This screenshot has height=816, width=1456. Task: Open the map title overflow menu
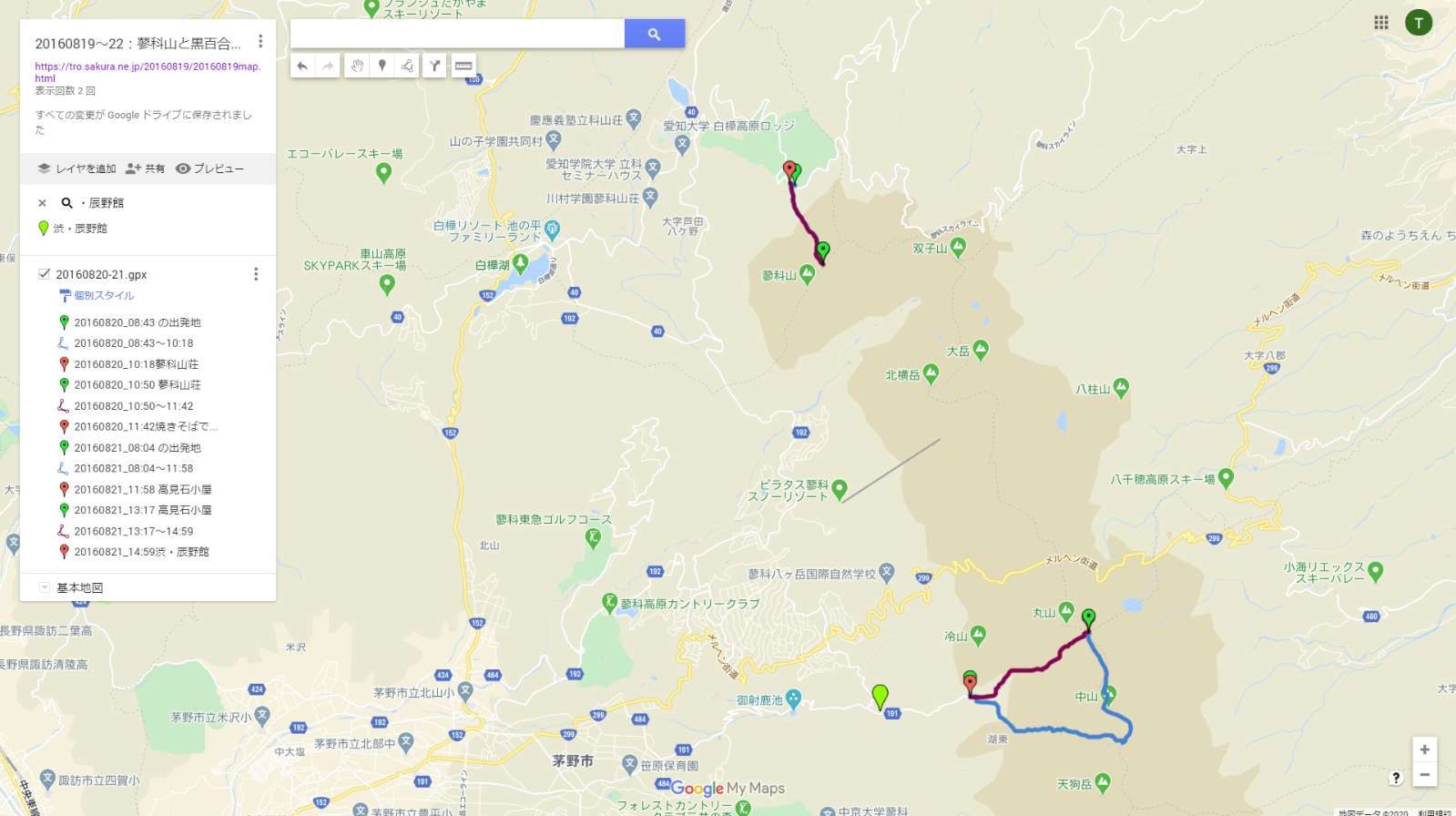pos(260,42)
